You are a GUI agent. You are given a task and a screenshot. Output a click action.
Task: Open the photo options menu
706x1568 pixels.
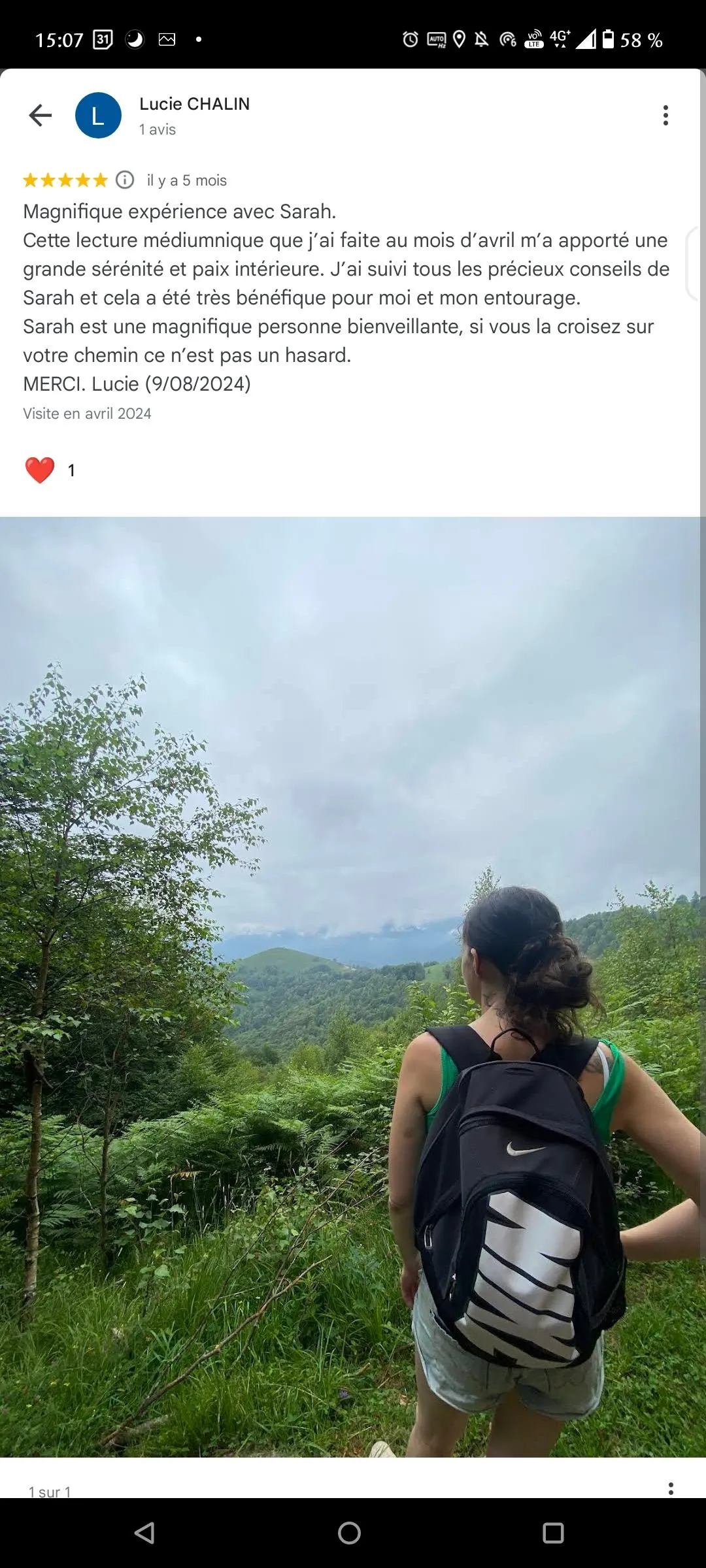[671, 1489]
